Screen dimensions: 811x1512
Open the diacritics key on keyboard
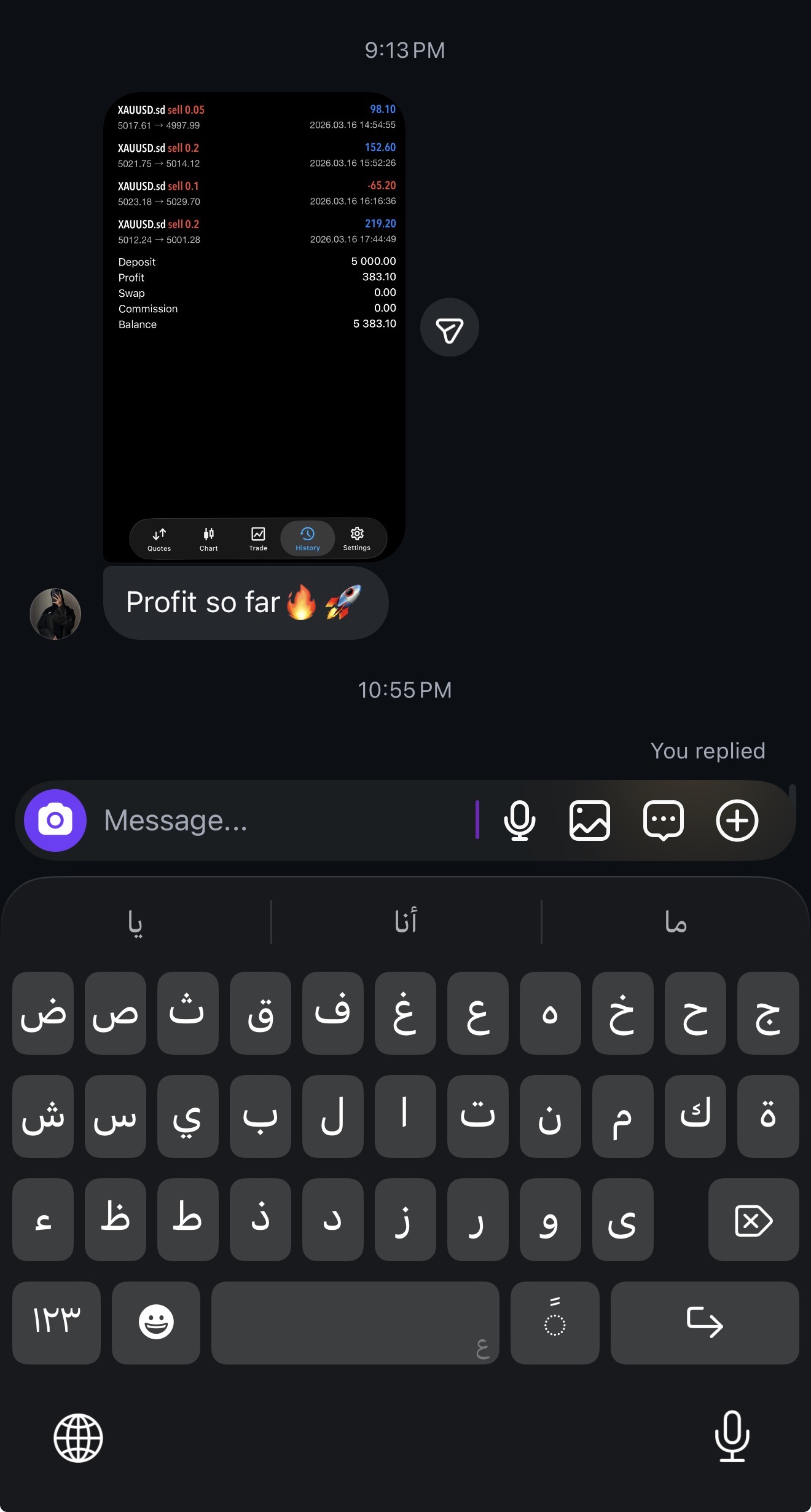tap(554, 1322)
